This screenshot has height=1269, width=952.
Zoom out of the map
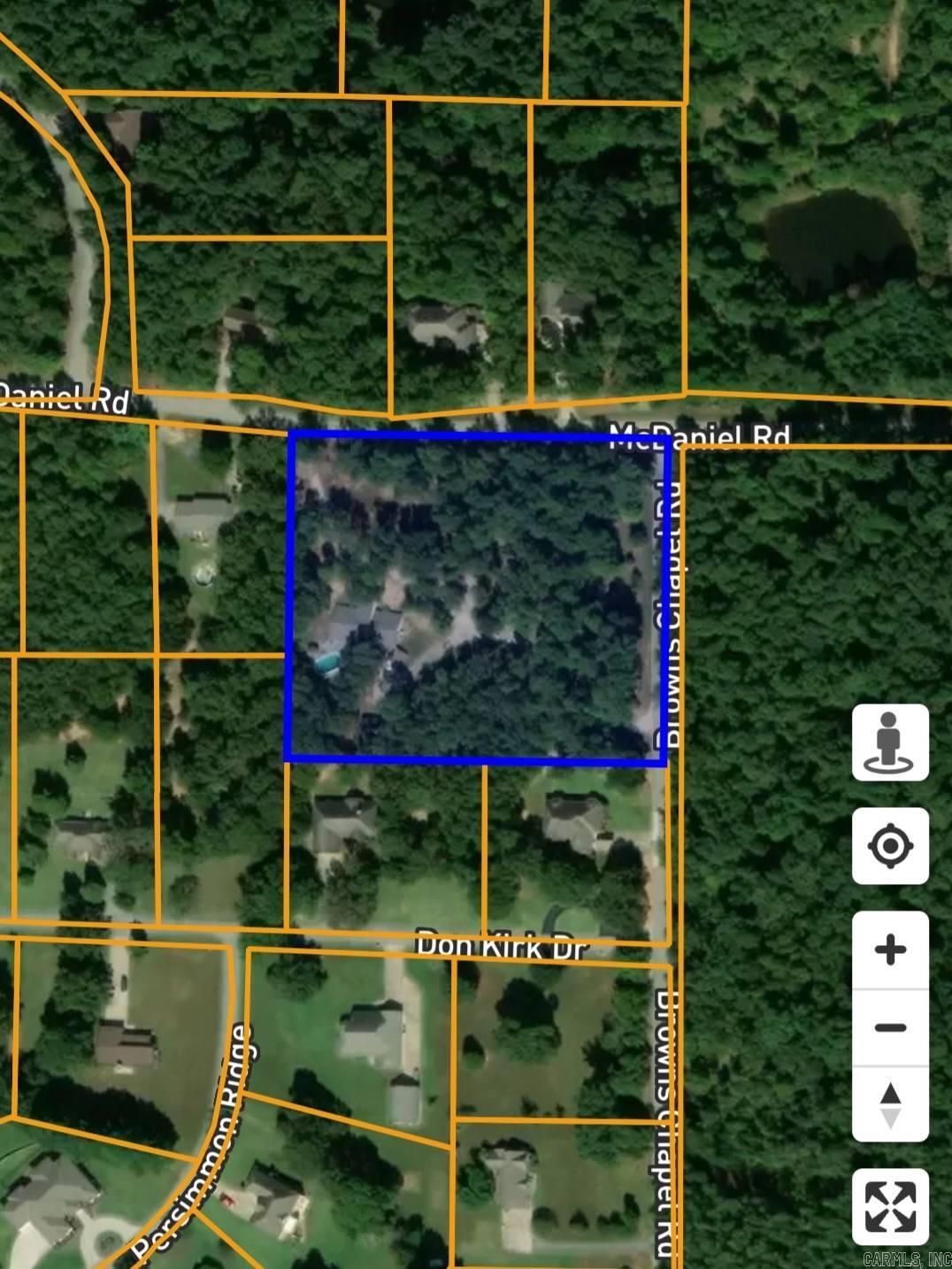(890, 1027)
